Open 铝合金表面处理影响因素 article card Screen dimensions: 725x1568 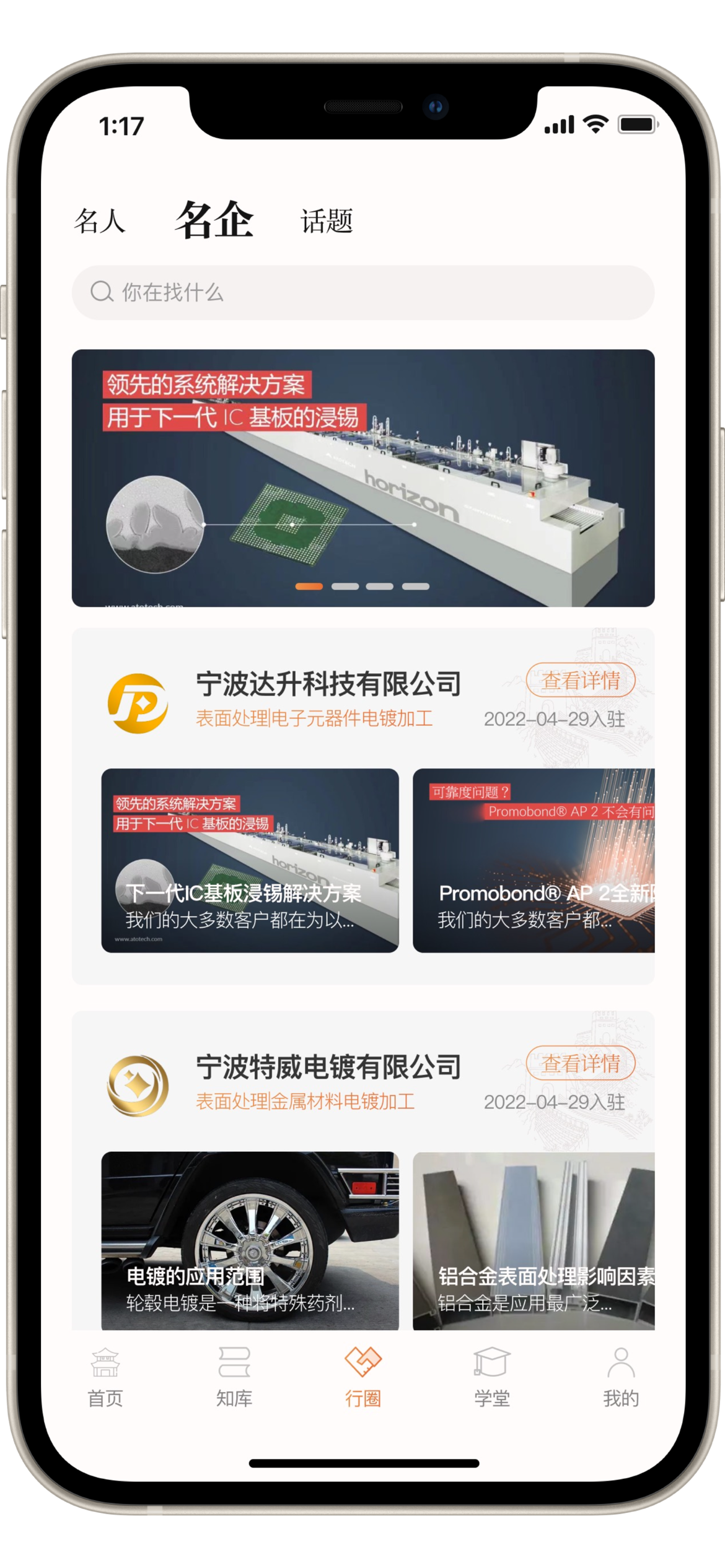pyautogui.click(x=534, y=1240)
